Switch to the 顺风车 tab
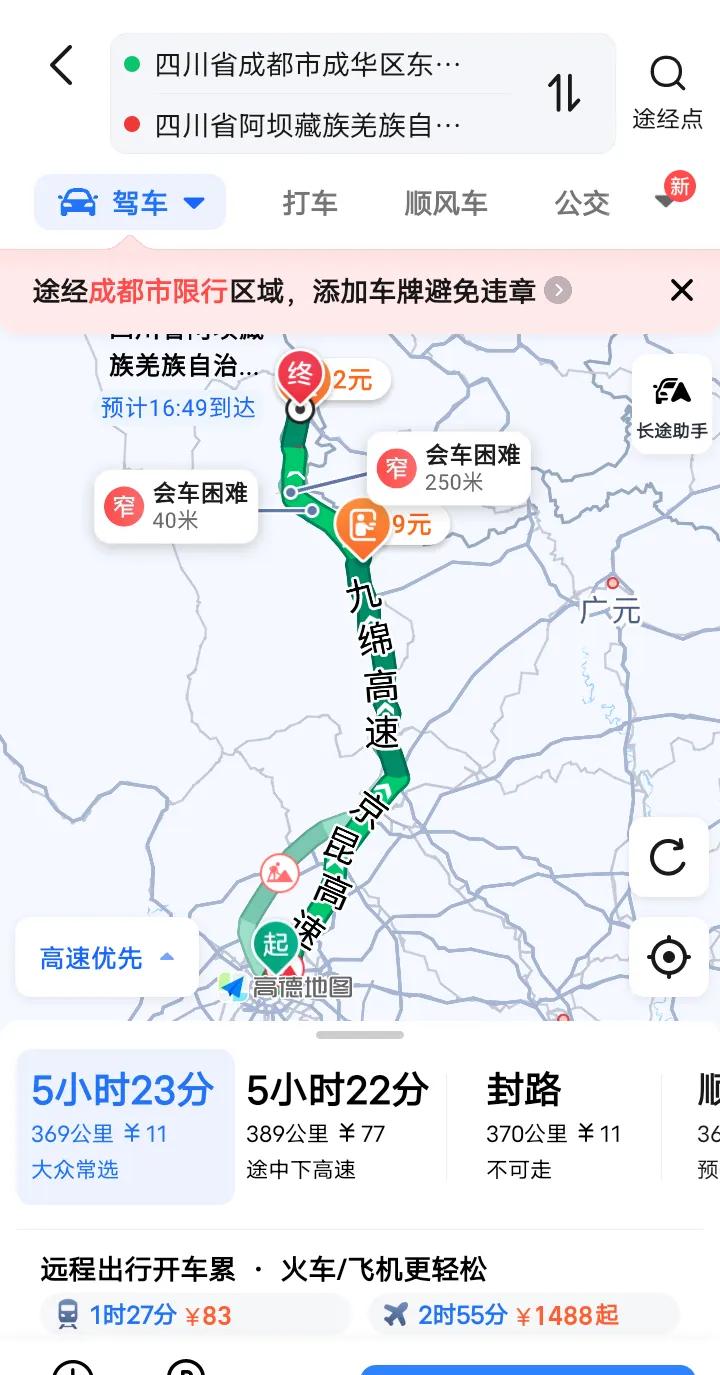Screen dimensions: 720x1375 tap(446, 203)
